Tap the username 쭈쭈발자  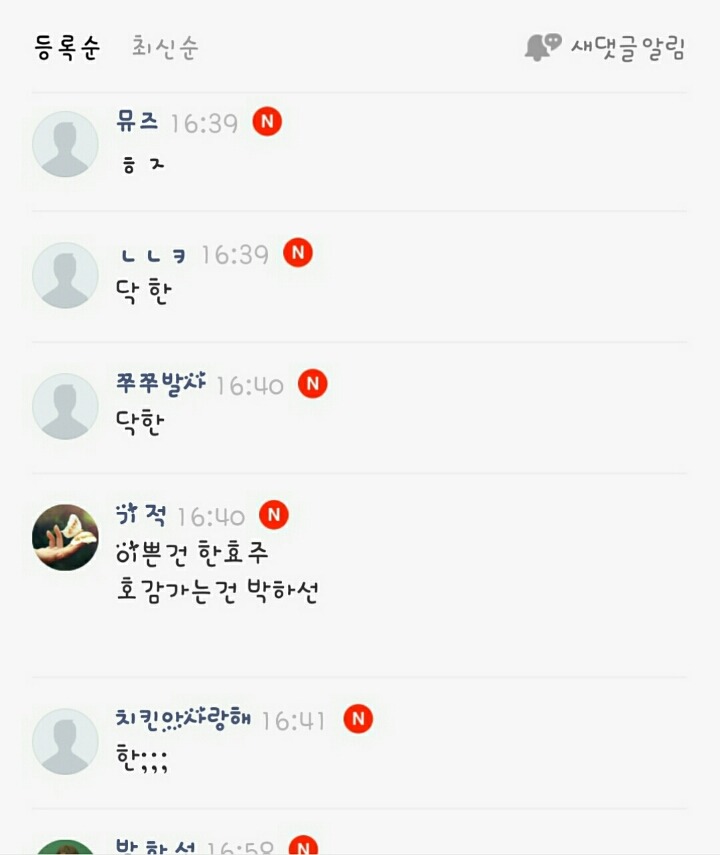click(x=160, y=384)
